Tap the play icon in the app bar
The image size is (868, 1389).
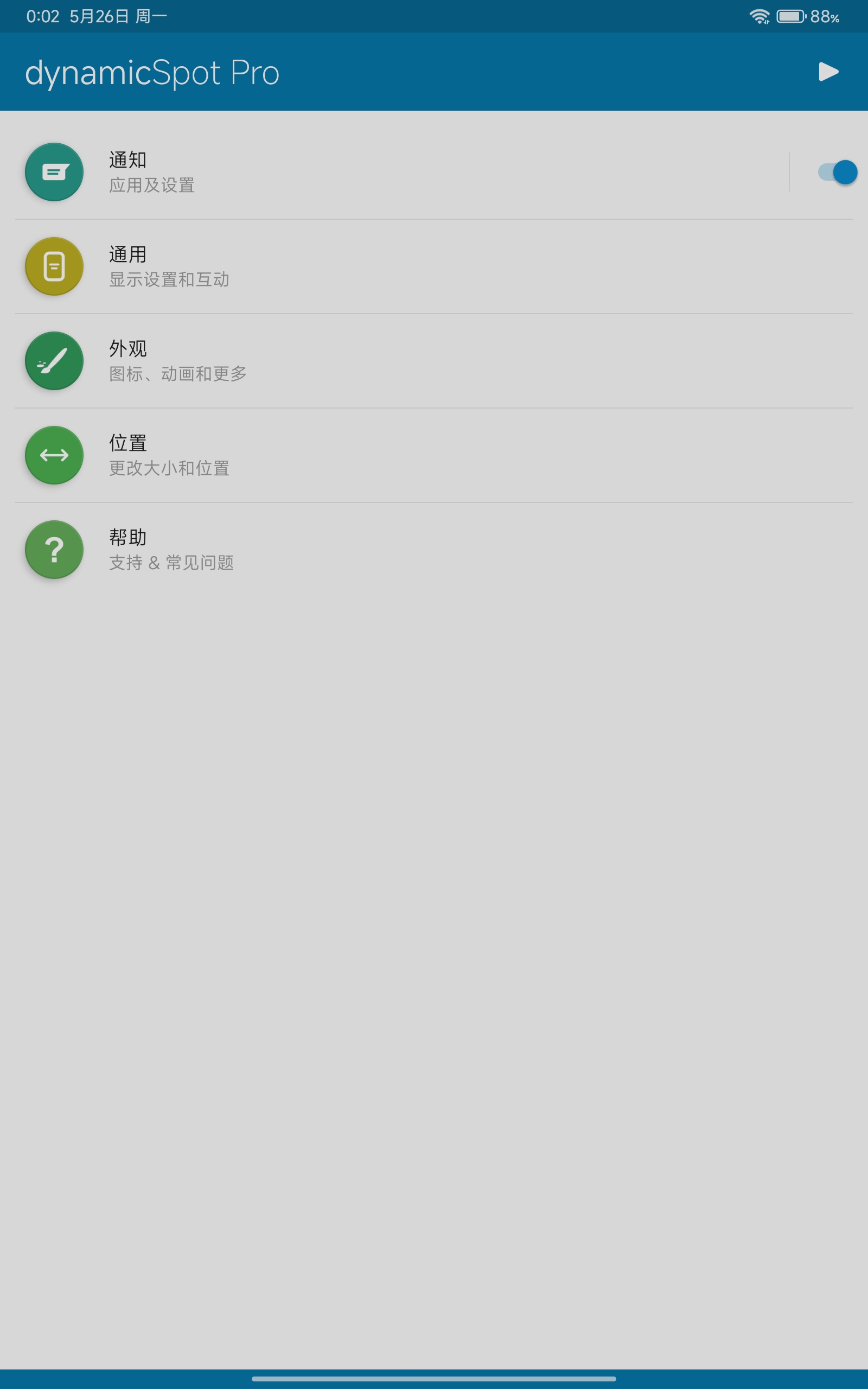coord(828,72)
